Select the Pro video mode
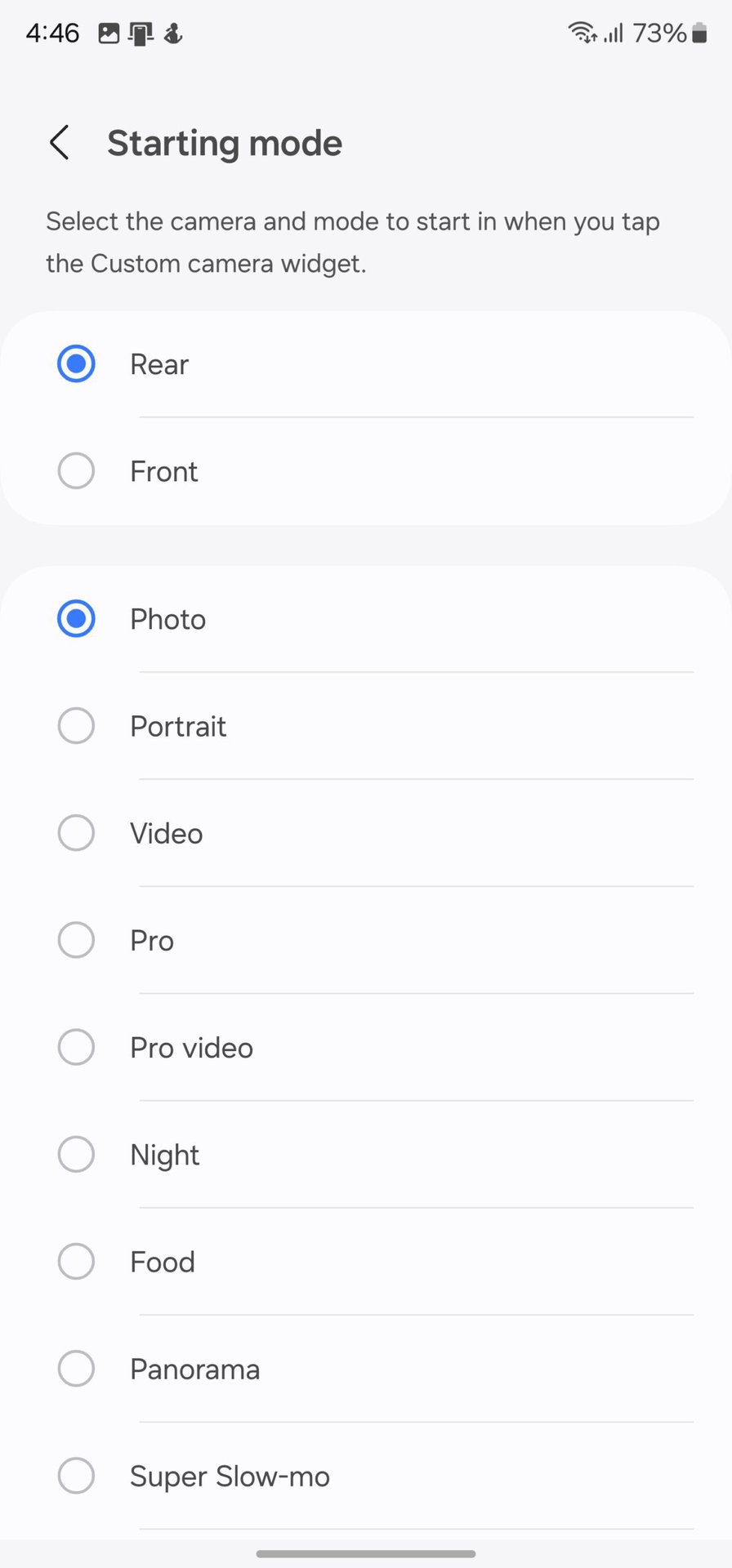Viewport: 732px width, 1568px height. click(76, 1047)
